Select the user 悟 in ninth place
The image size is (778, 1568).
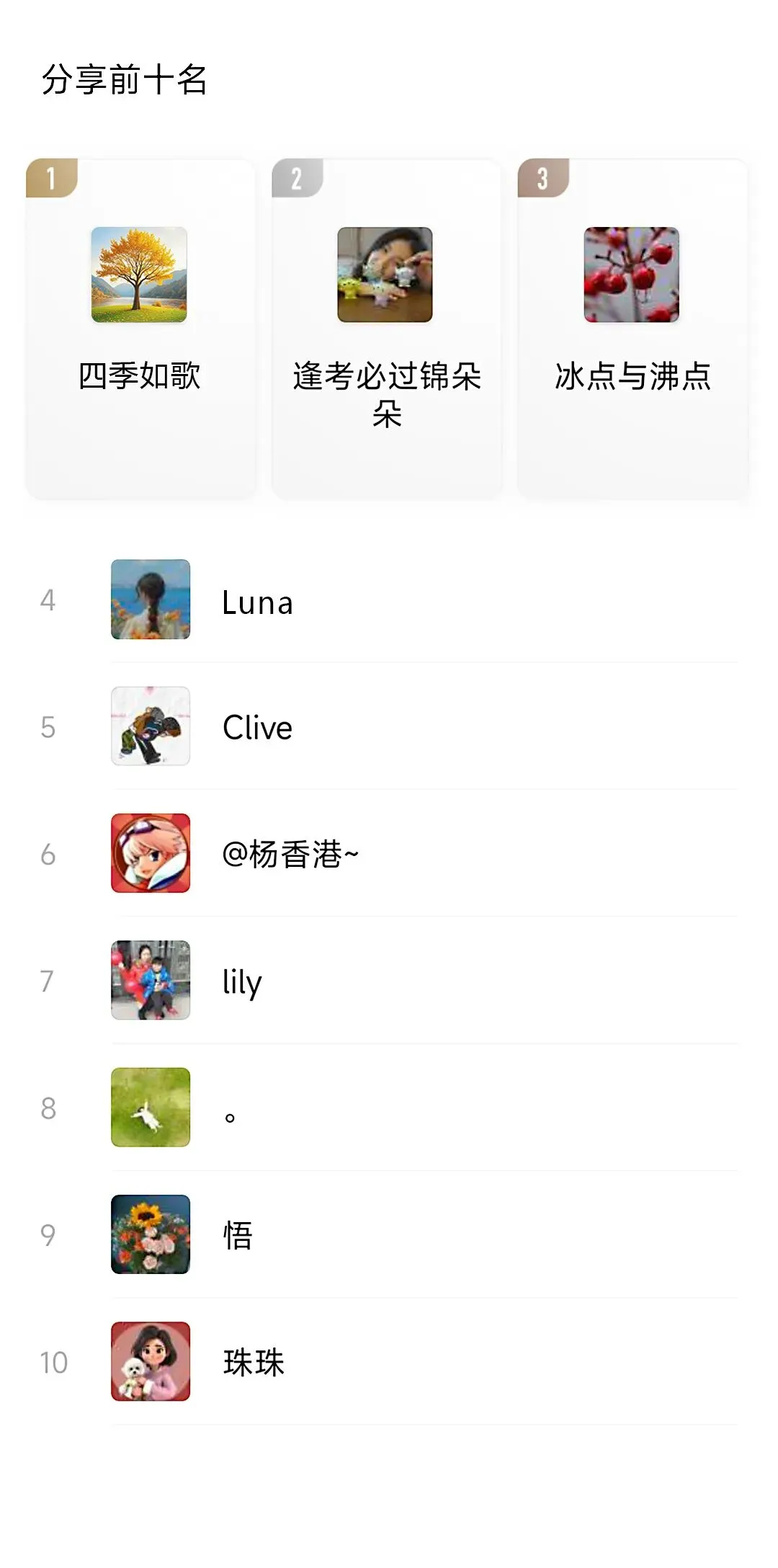[x=389, y=1234]
